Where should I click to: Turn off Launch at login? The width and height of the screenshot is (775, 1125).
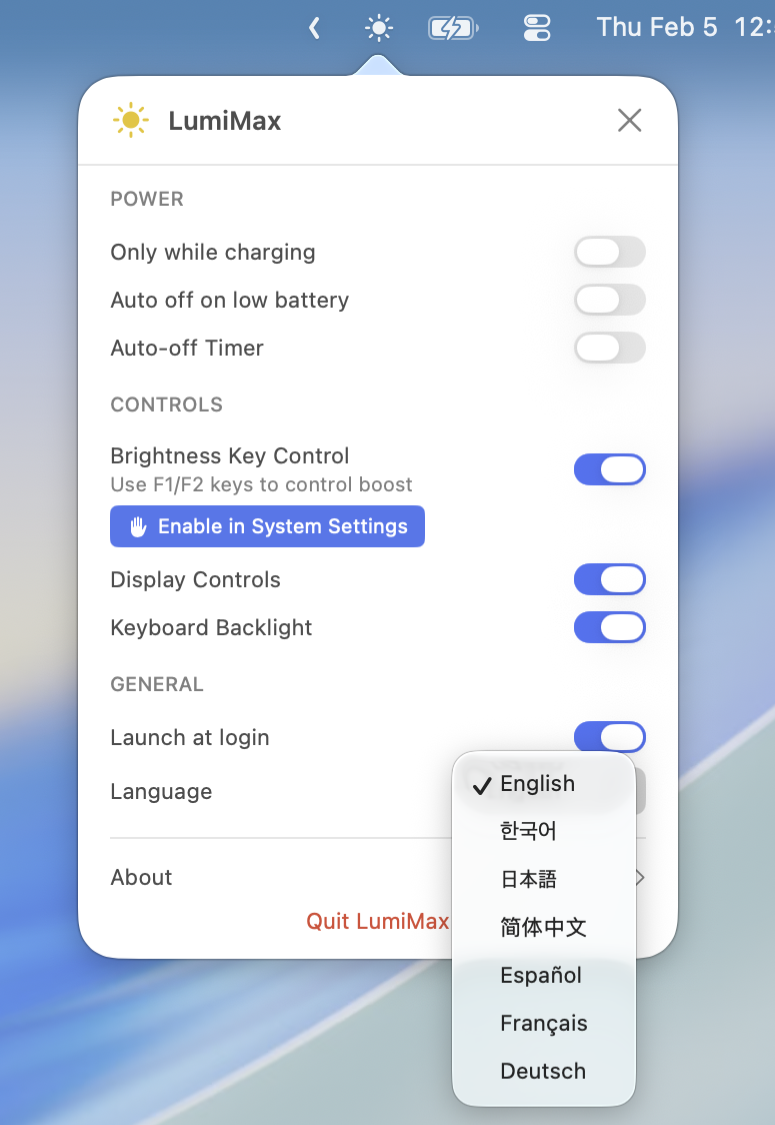click(x=609, y=737)
